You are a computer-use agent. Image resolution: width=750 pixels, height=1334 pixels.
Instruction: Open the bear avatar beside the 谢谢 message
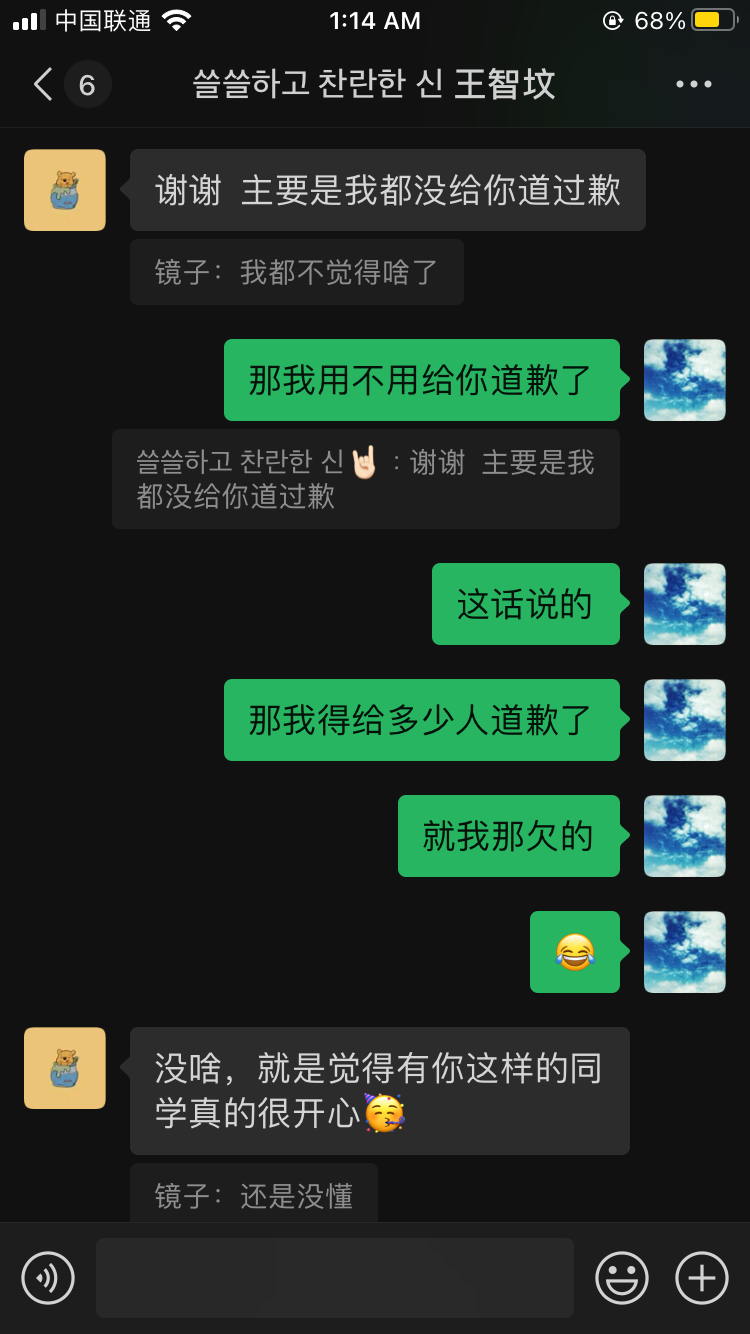[x=65, y=190]
